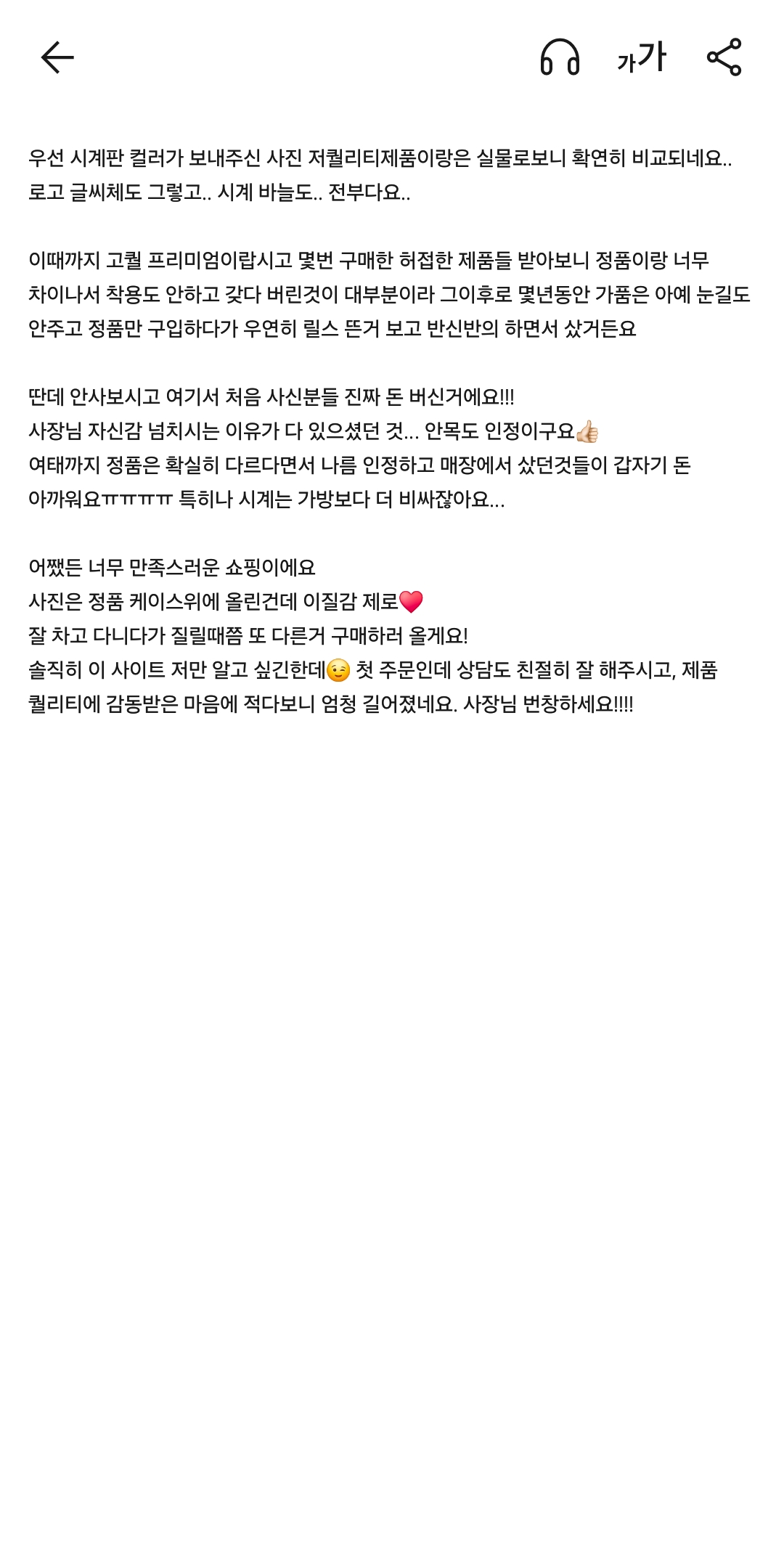The width and height of the screenshot is (784, 1545).
Task: Go back using the arrow icon
Action: point(57,57)
